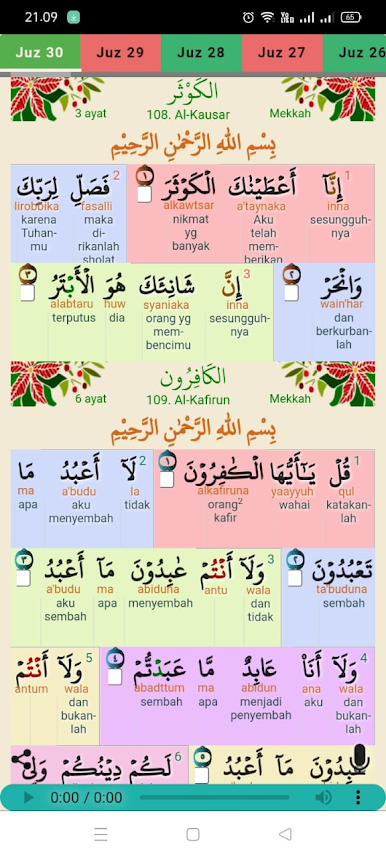The height and width of the screenshot is (858, 386).
Task: Go to the system home screen
Action: pos(193,834)
